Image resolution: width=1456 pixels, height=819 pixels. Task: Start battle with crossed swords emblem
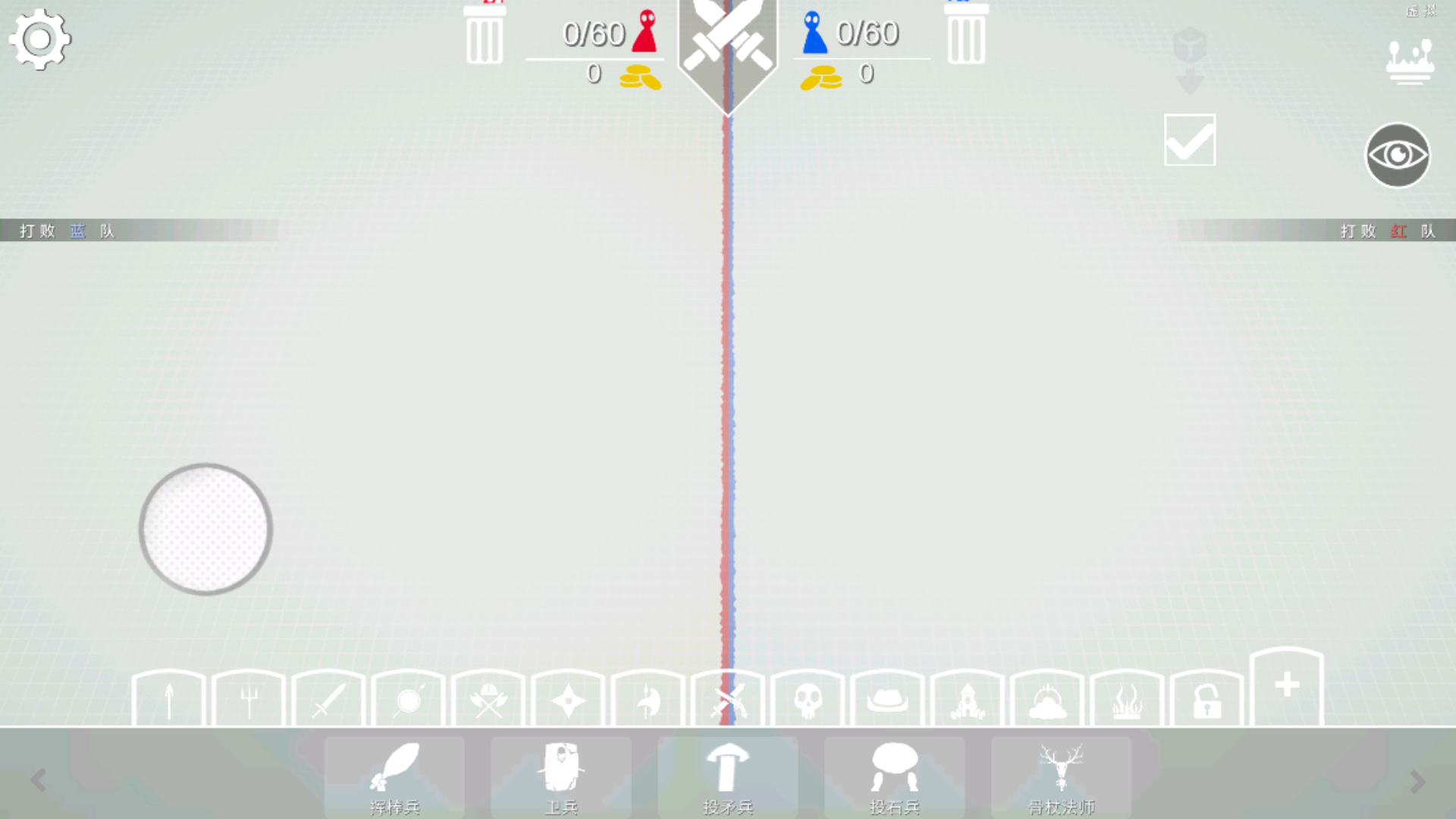click(x=727, y=45)
